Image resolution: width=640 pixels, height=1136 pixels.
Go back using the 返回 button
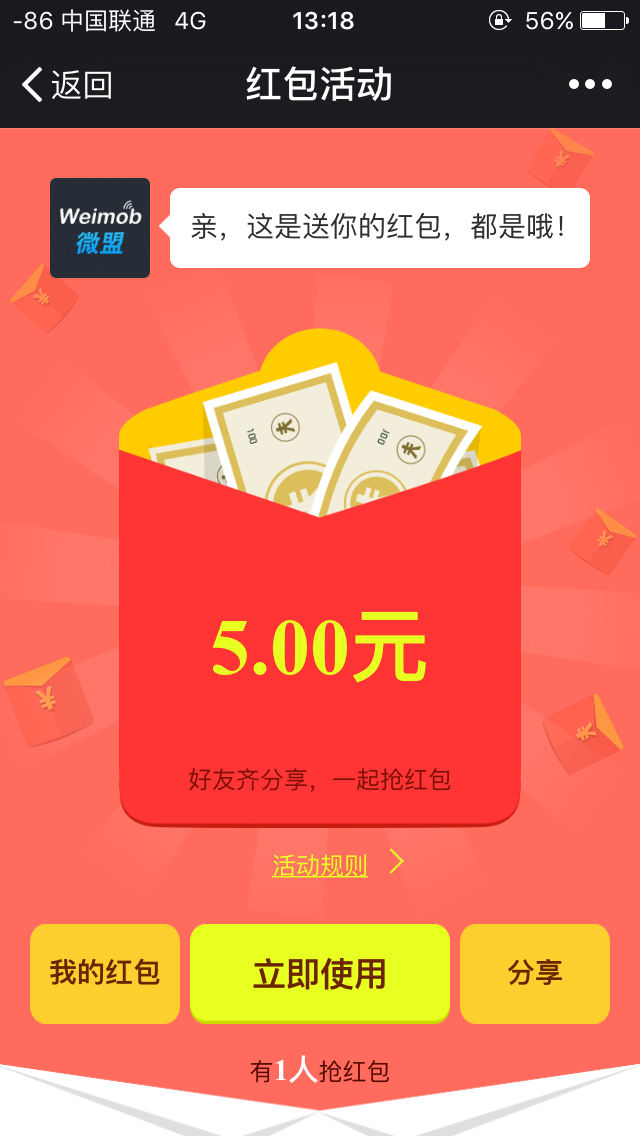(x=68, y=85)
